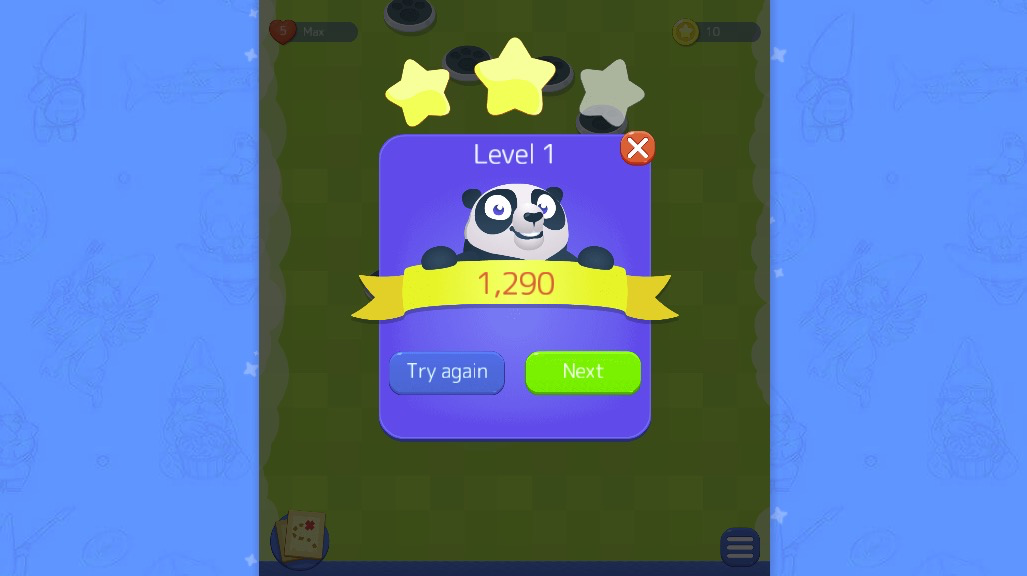Open the hamburger menu button
The width and height of the screenshot is (1027, 576).
click(740, 547)
